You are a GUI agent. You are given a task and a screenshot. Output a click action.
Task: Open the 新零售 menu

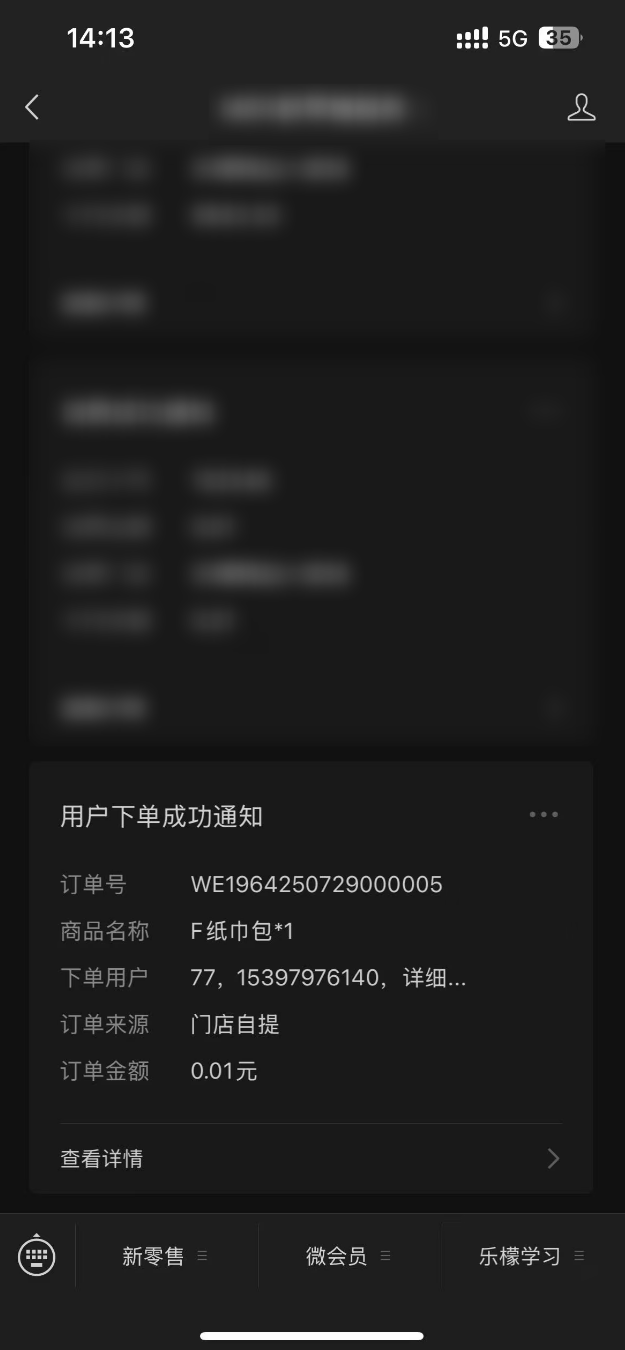[x=166, y=1256]
